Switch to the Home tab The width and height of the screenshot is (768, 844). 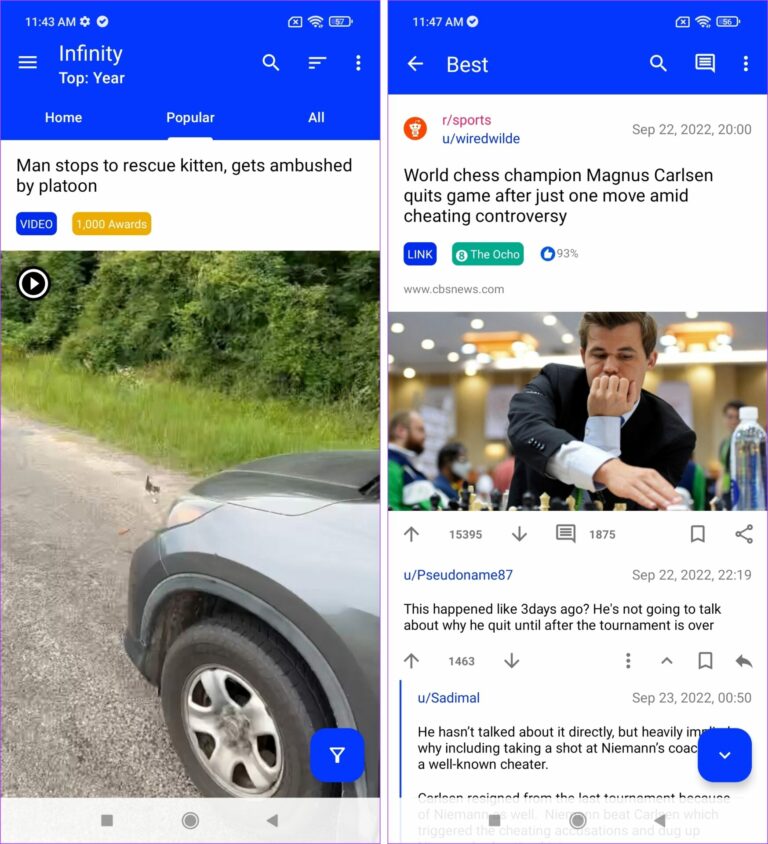pos(63,117)
